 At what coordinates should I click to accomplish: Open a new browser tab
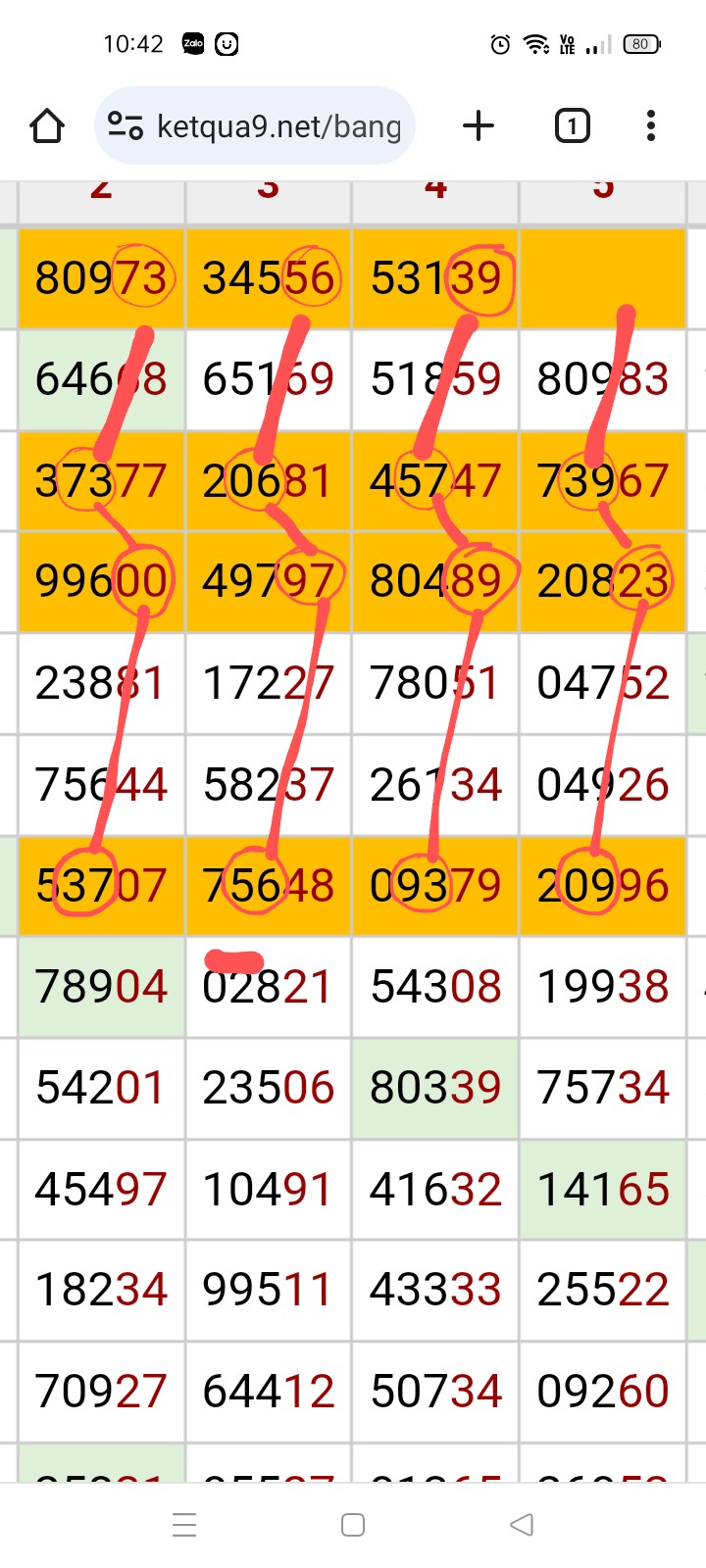coord(479,126)
